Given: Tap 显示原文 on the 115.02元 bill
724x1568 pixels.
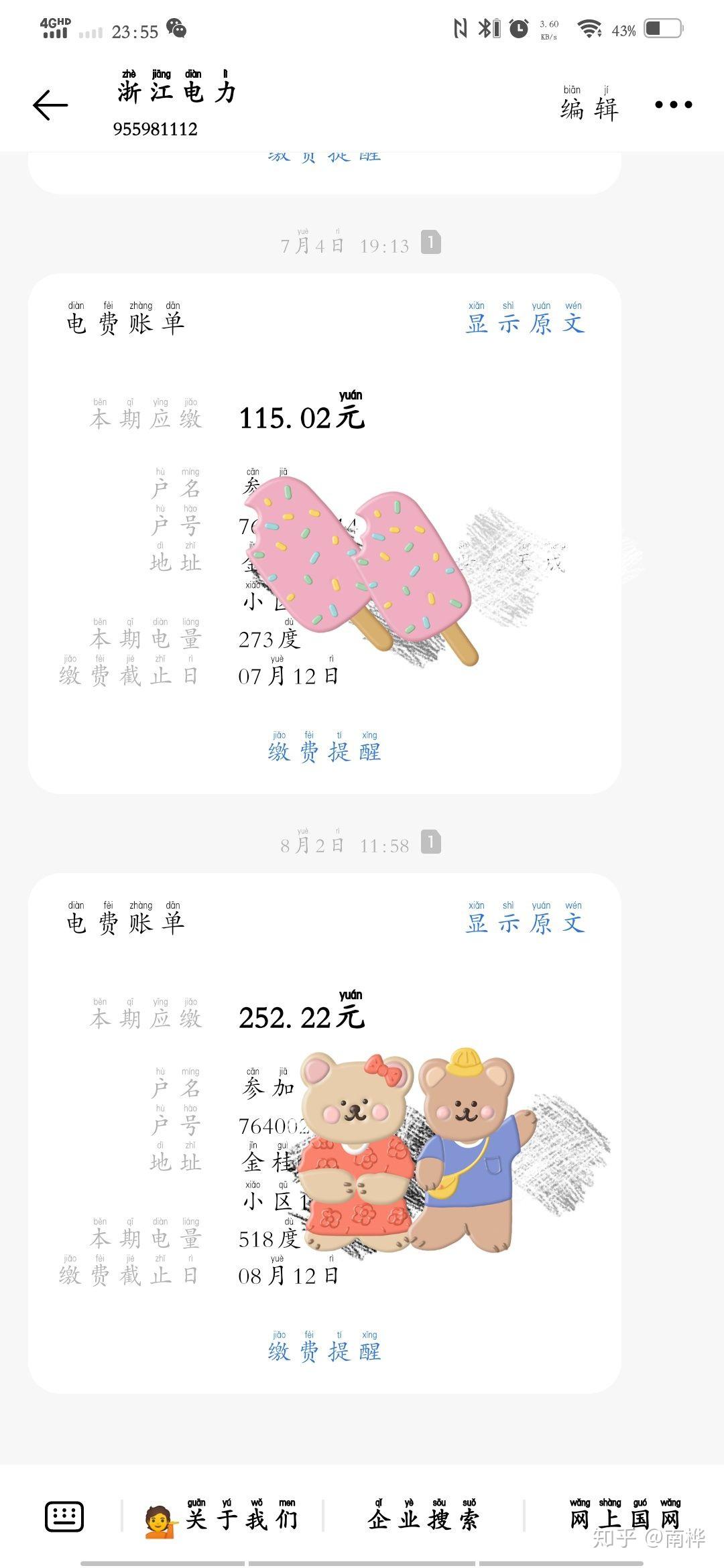Looking at the screenshot, I should 525,322.
